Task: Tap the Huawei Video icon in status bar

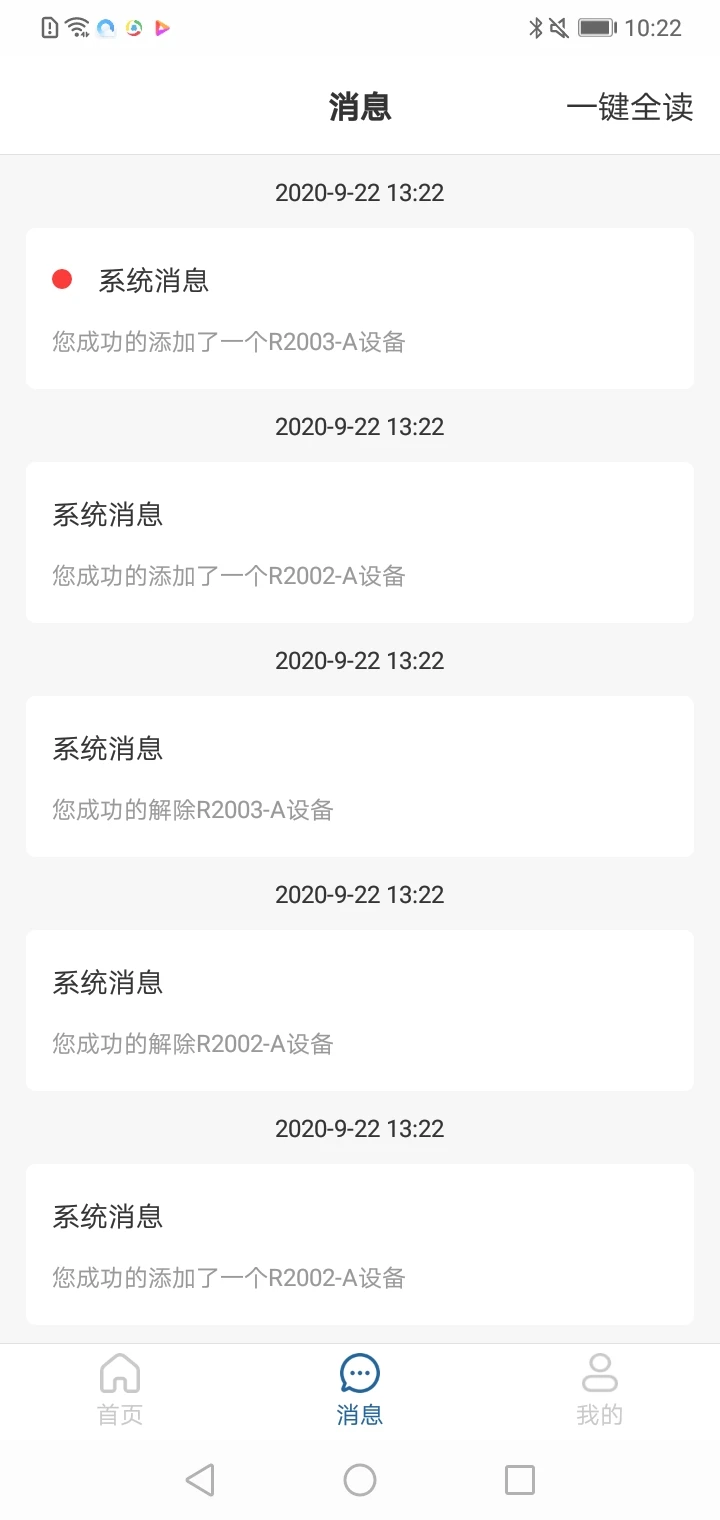Action: tap(162, 28)
